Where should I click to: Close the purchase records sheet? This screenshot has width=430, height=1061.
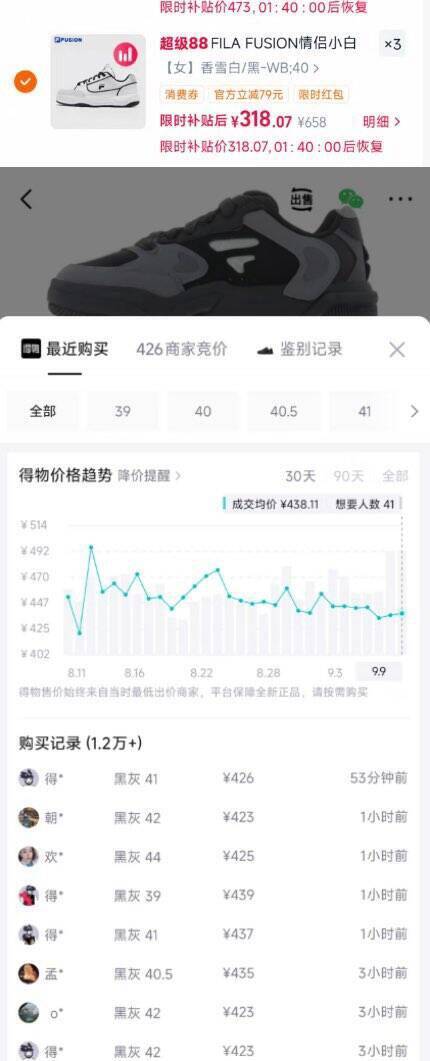[x=397, y=350]
